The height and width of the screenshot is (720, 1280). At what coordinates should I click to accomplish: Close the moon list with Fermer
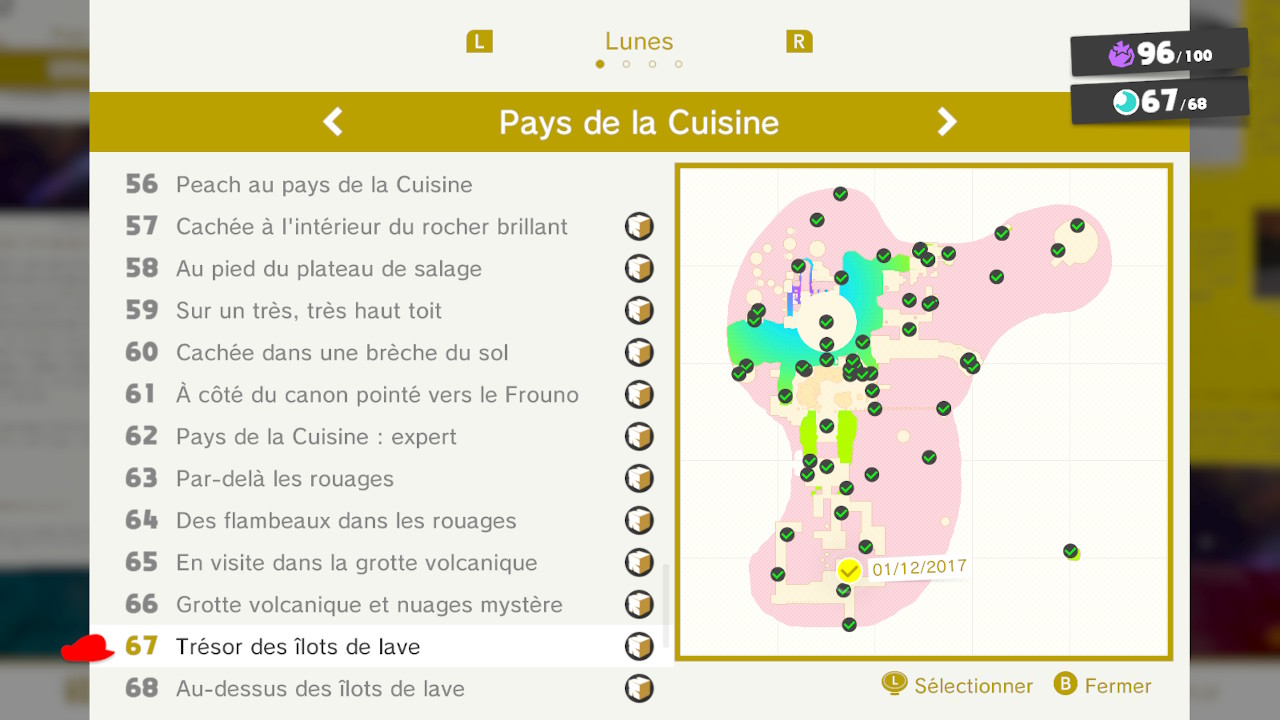click(1103, 686)
